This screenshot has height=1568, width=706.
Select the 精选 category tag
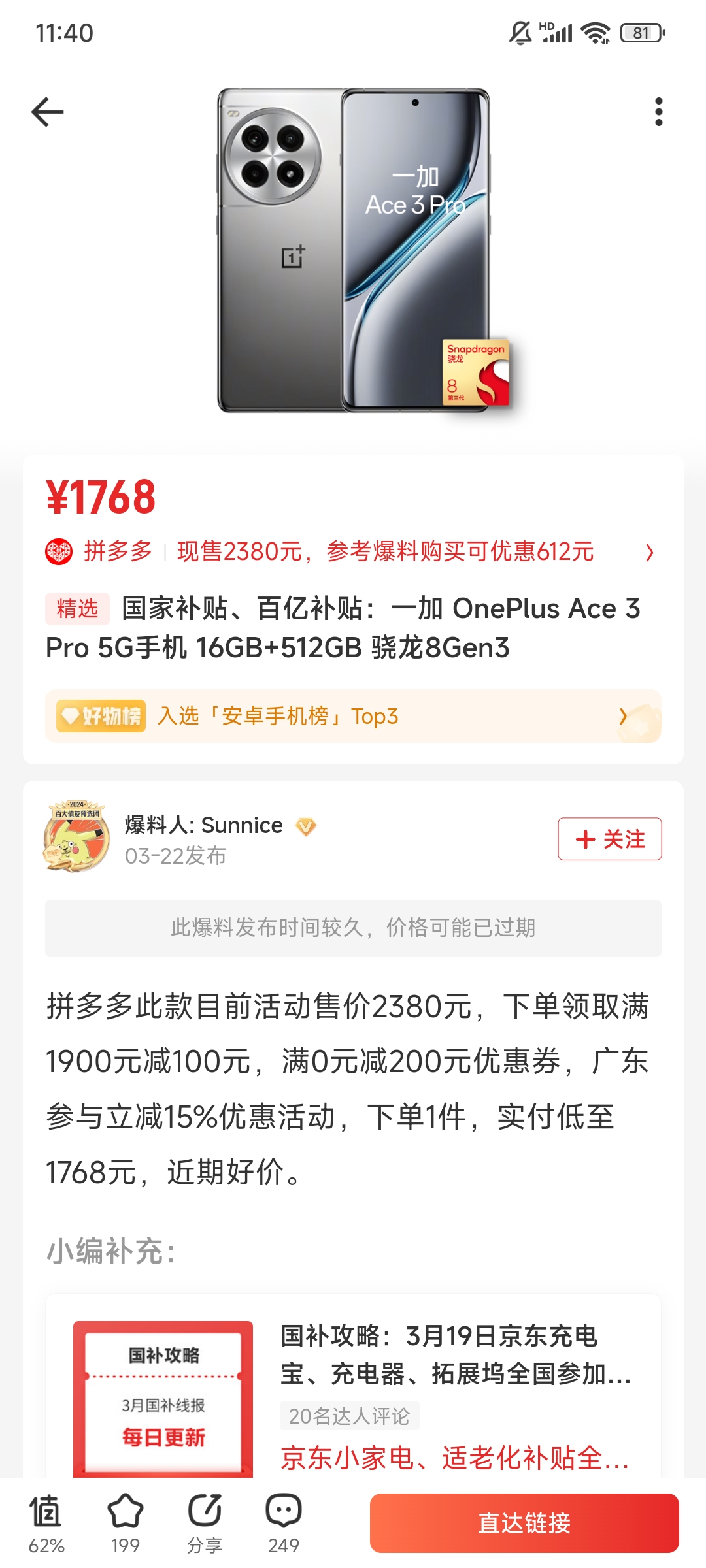[x=76, y=609]
